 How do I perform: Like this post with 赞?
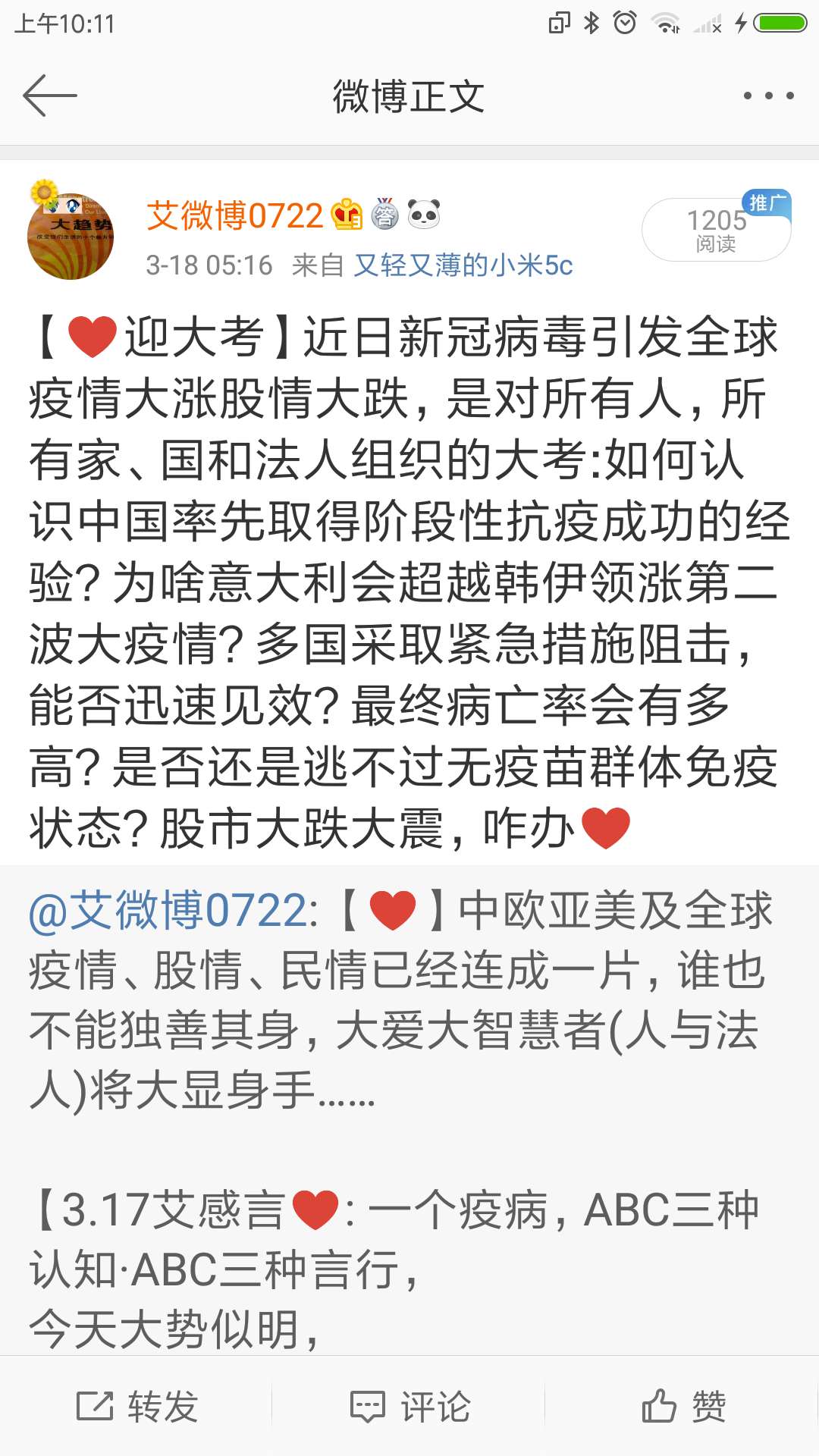[x=682, y=1407]
